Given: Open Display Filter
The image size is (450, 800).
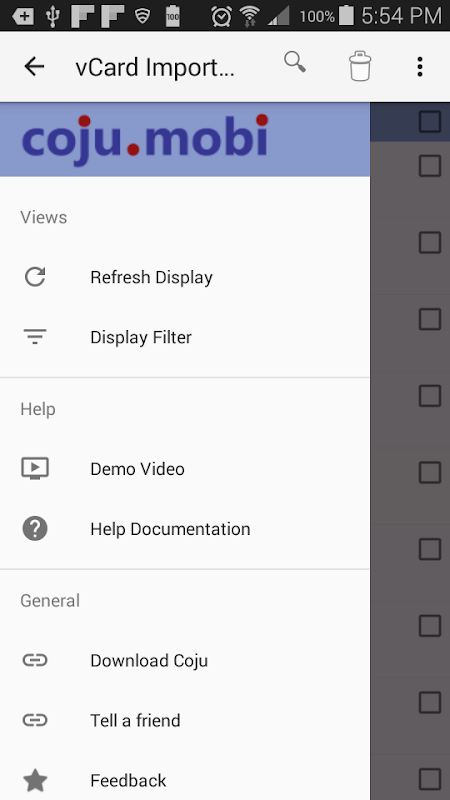Looking at the screenshot, I should click(x=185, y=337).
